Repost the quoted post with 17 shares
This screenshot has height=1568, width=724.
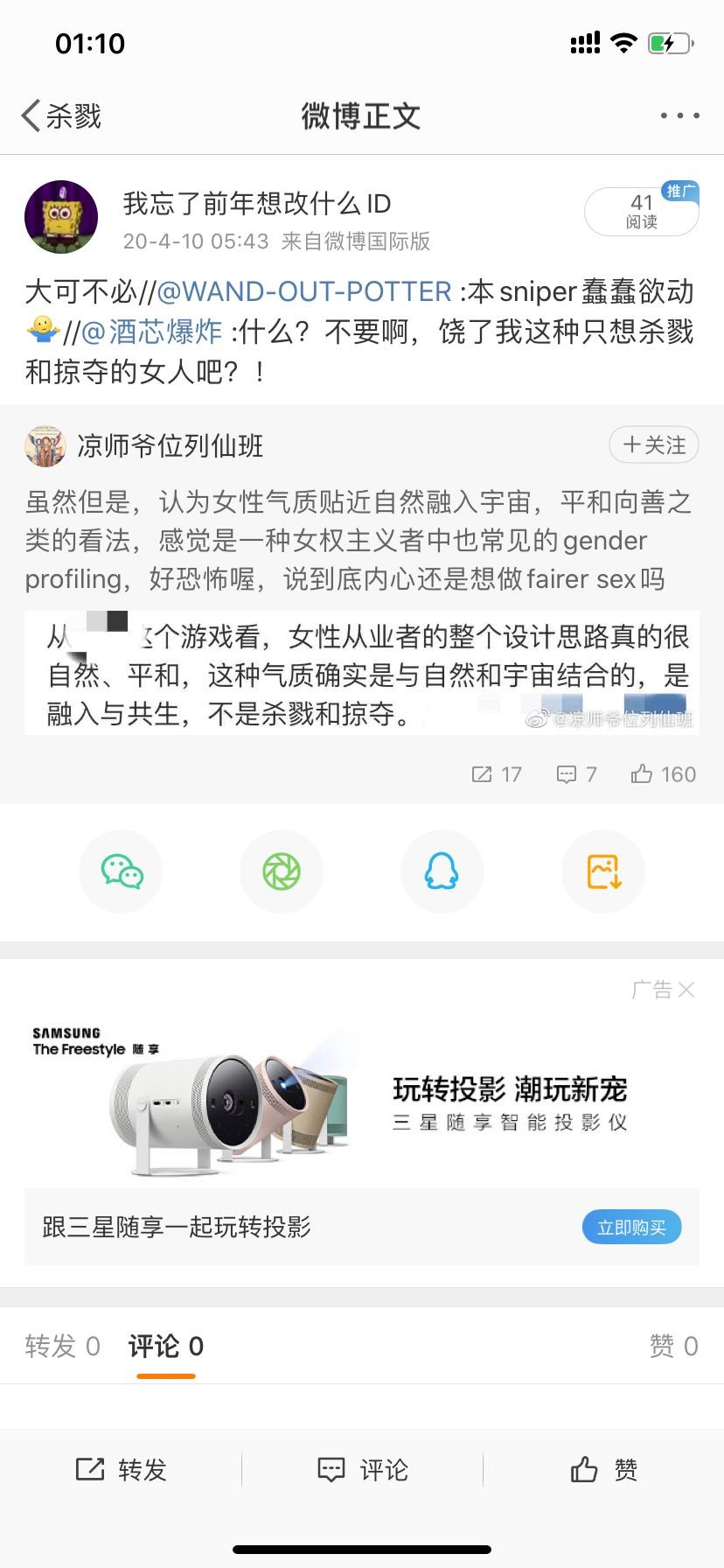click(497, 774)
